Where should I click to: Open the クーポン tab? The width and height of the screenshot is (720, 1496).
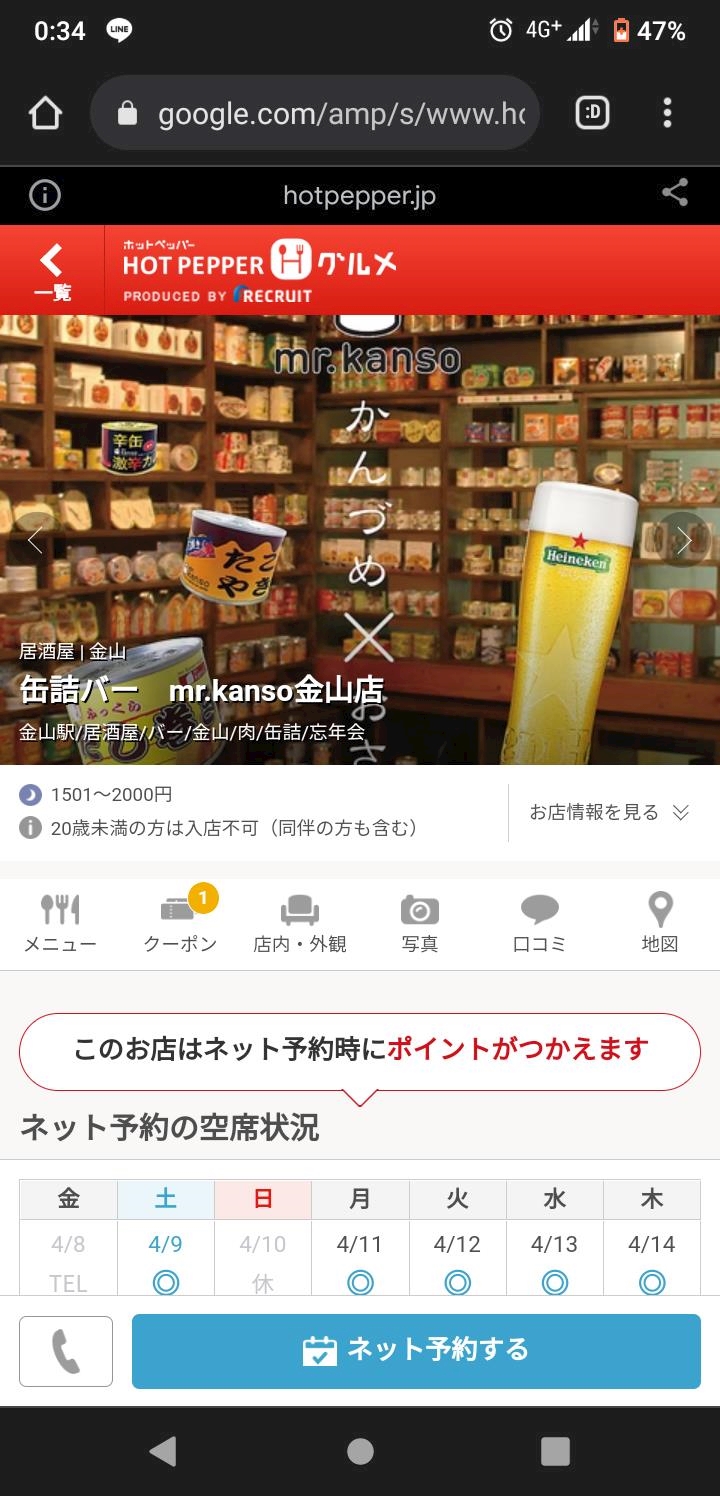click(x=180, y=923)
